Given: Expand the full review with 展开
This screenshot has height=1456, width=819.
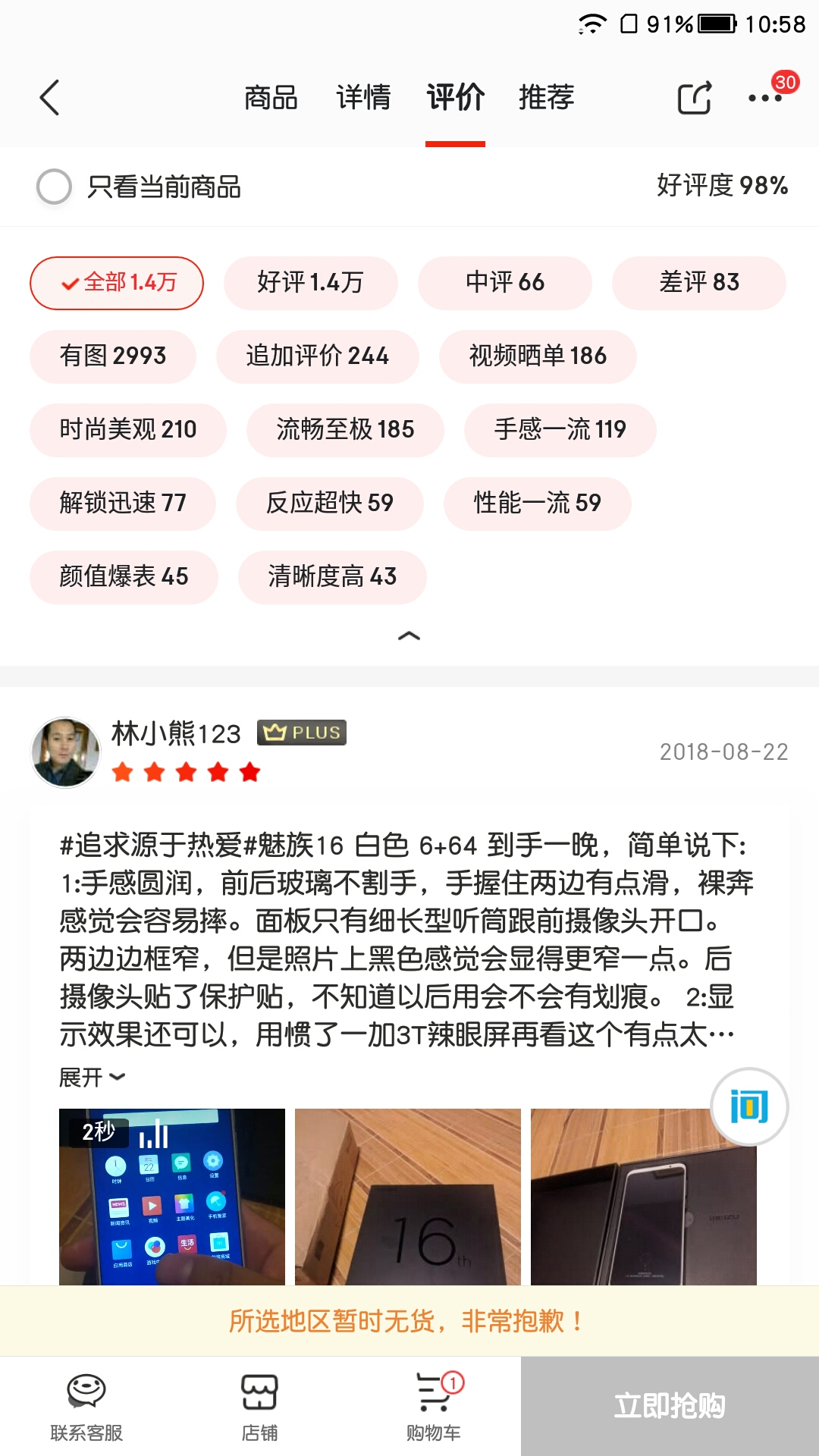Looking at the screenshot, I should 92,1078.
